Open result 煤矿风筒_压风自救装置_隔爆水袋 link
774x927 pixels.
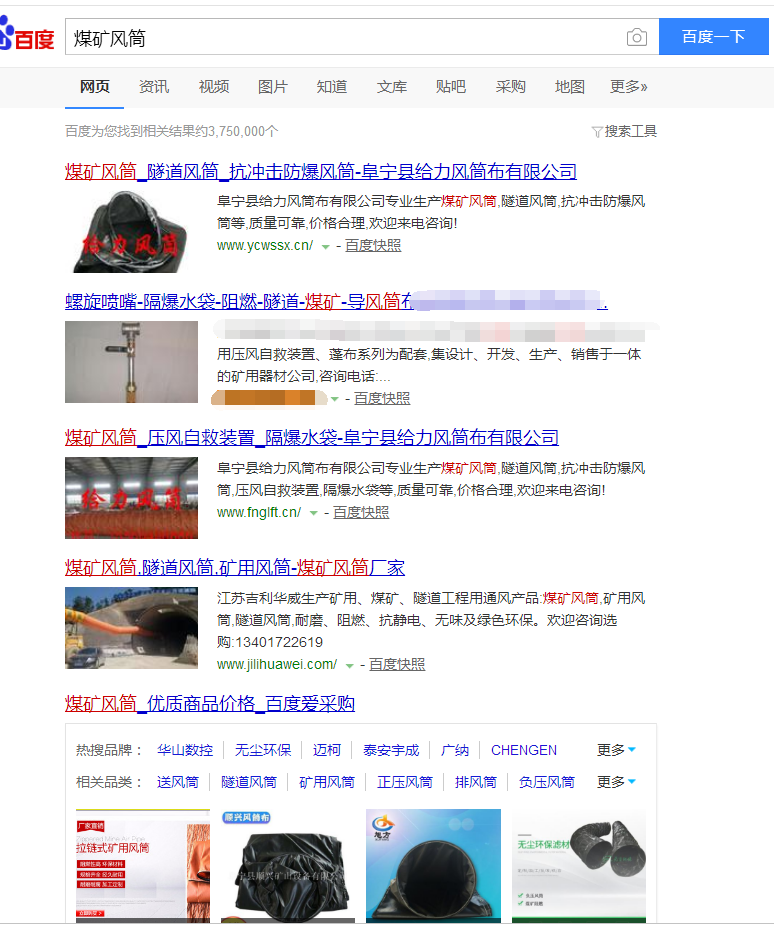pyautogui.click(x=311, y=437)
